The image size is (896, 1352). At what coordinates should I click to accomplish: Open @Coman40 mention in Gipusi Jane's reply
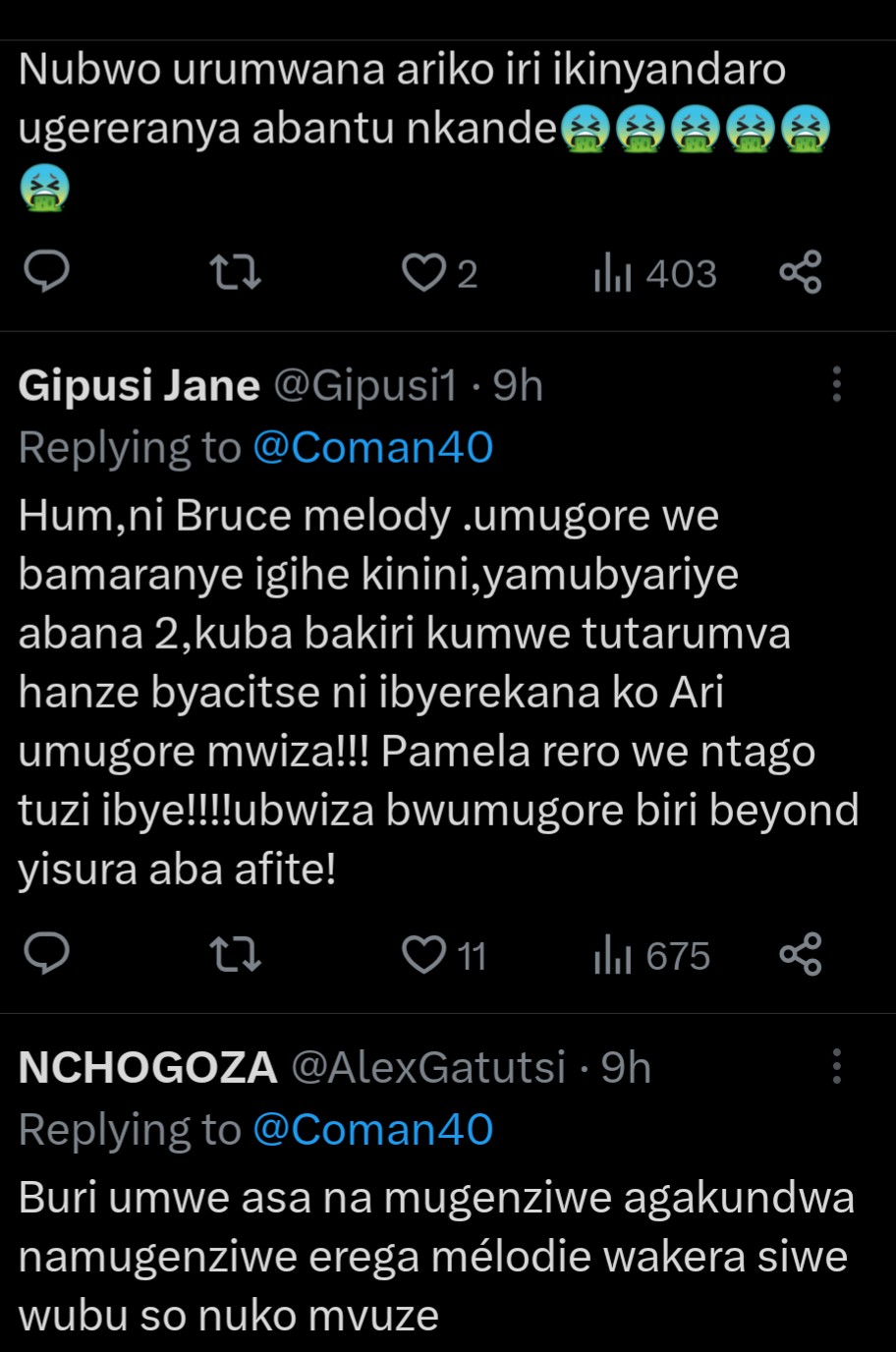(x=372, y=447)
